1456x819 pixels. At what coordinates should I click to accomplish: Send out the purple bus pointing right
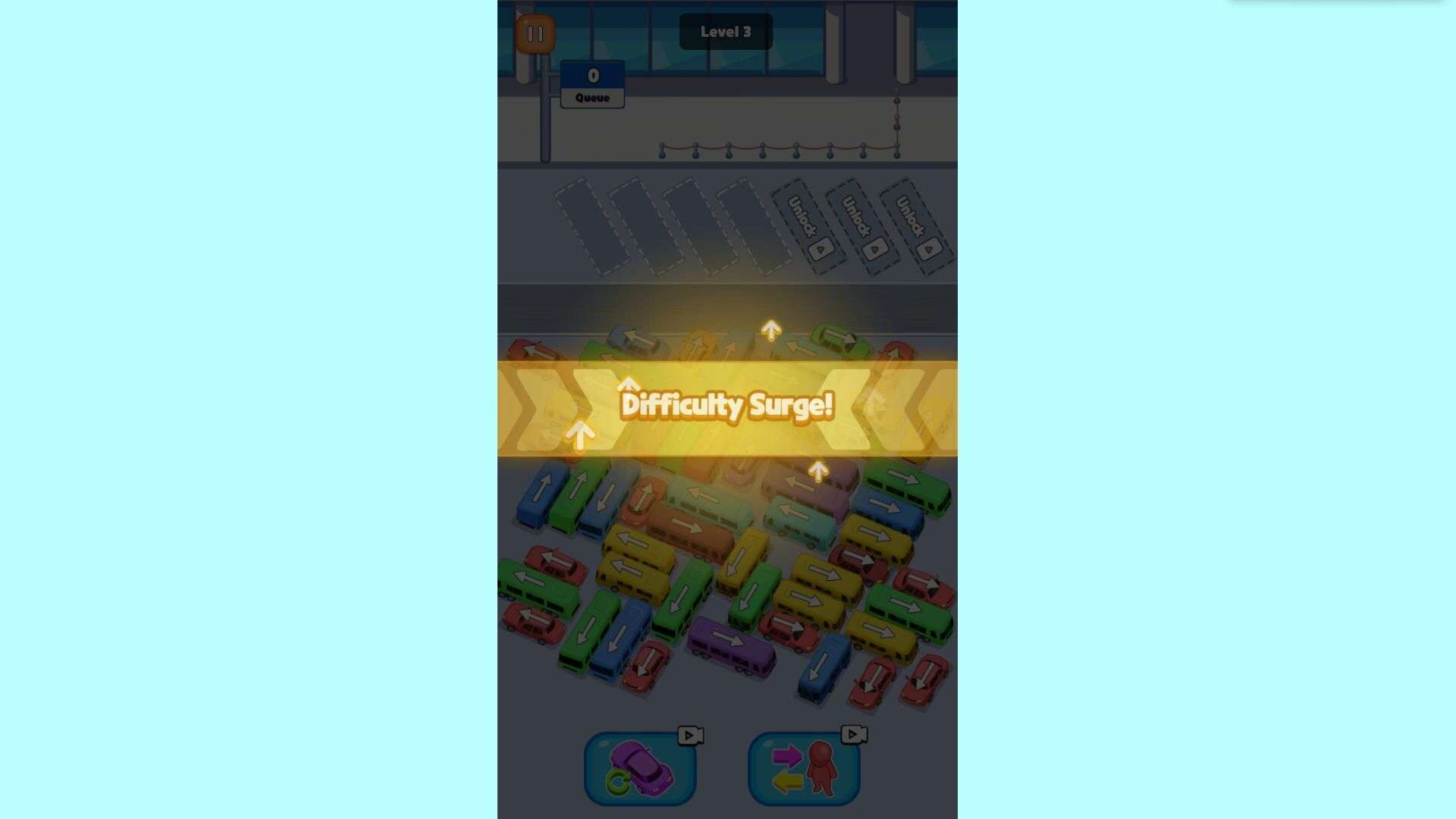731,645
